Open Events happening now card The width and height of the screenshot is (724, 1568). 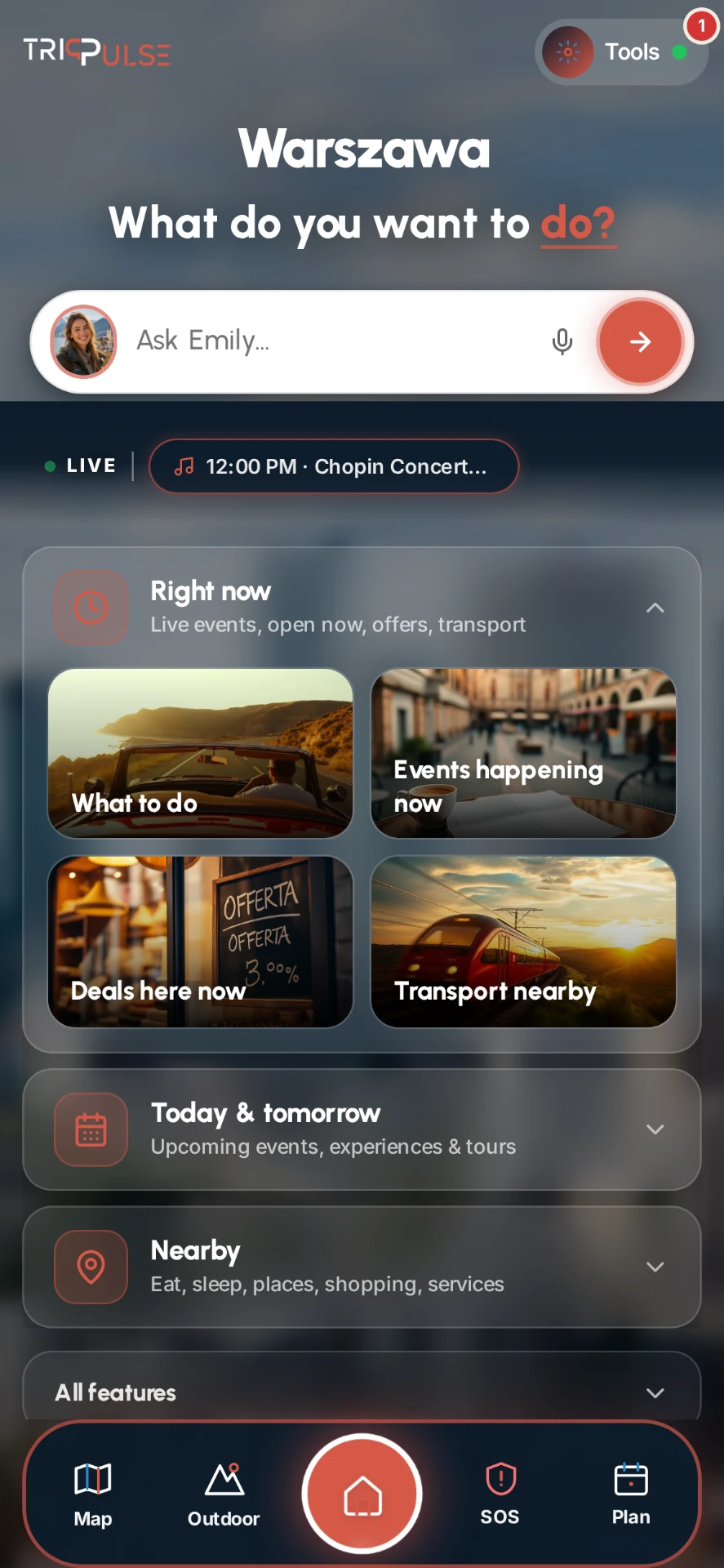[523, 753]
